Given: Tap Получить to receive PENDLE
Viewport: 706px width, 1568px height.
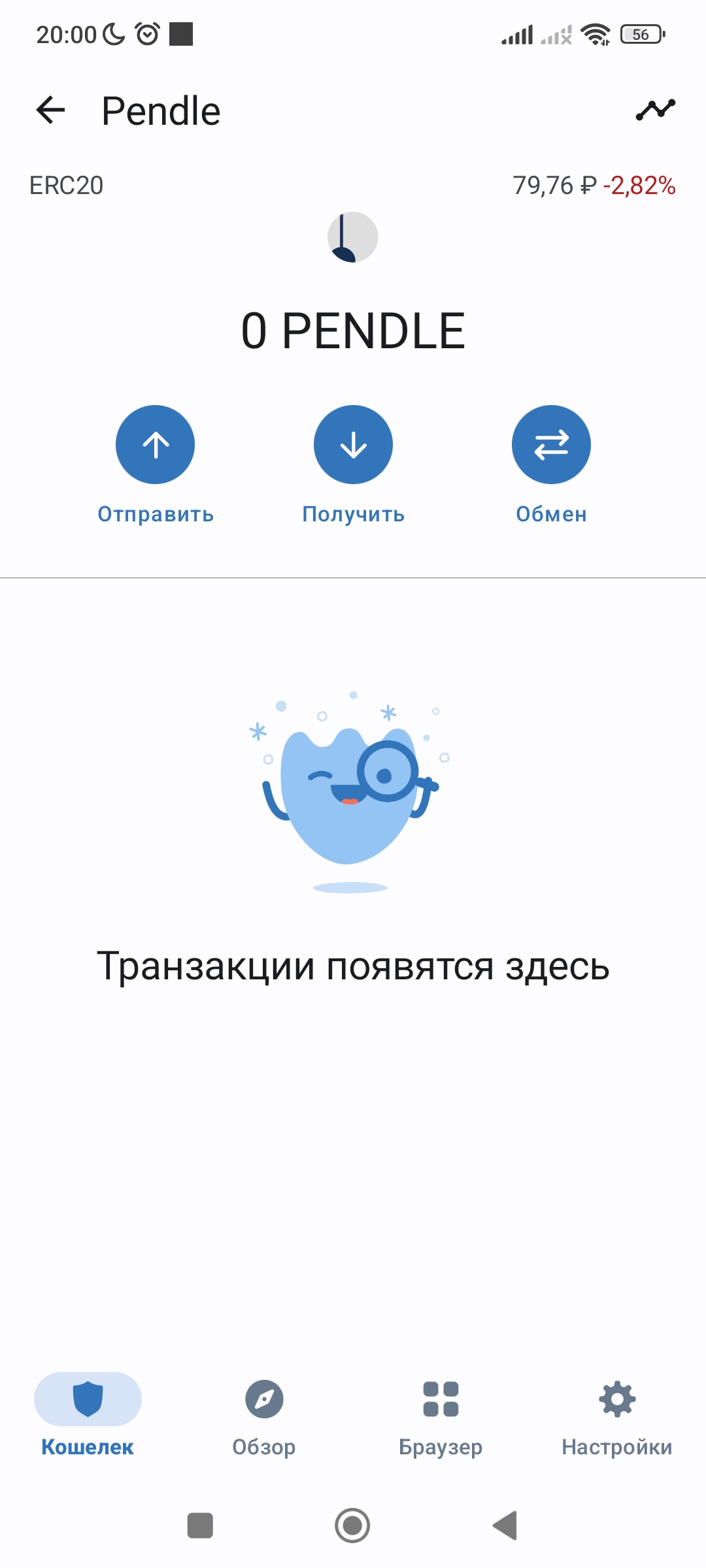Looking at the screenshot, I should click(x=353, y=445).
